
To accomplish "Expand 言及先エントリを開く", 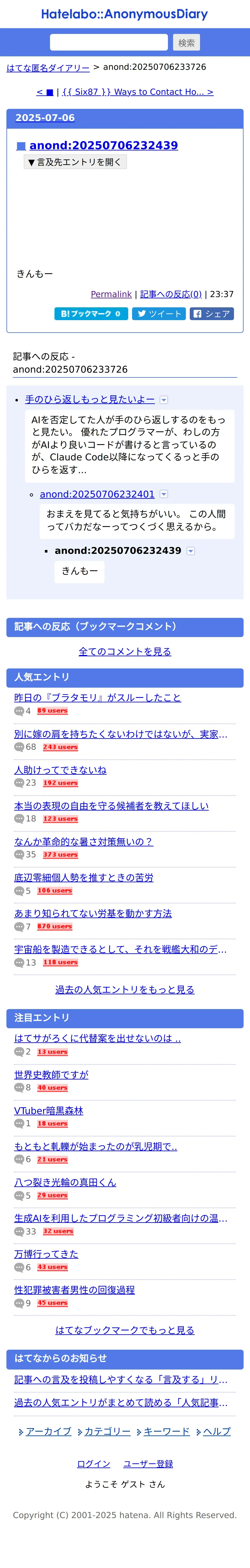I will click(75, 162).
